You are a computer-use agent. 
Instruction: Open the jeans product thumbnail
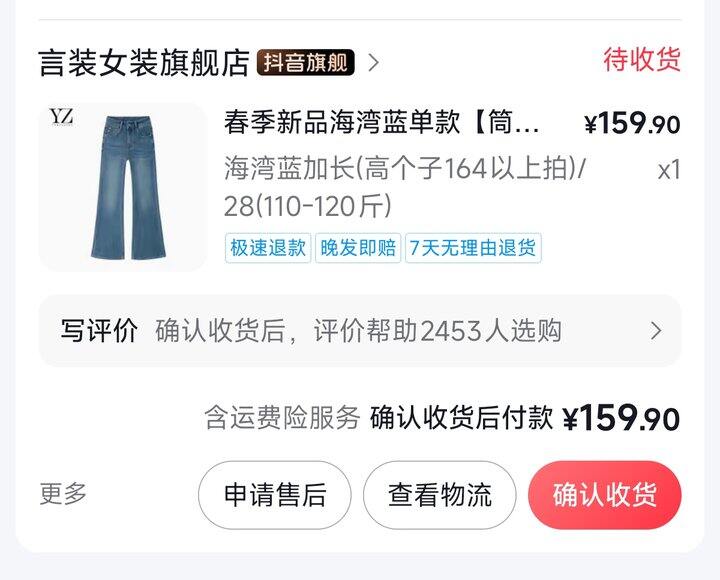pyautogui.click(x=122, y=187)
